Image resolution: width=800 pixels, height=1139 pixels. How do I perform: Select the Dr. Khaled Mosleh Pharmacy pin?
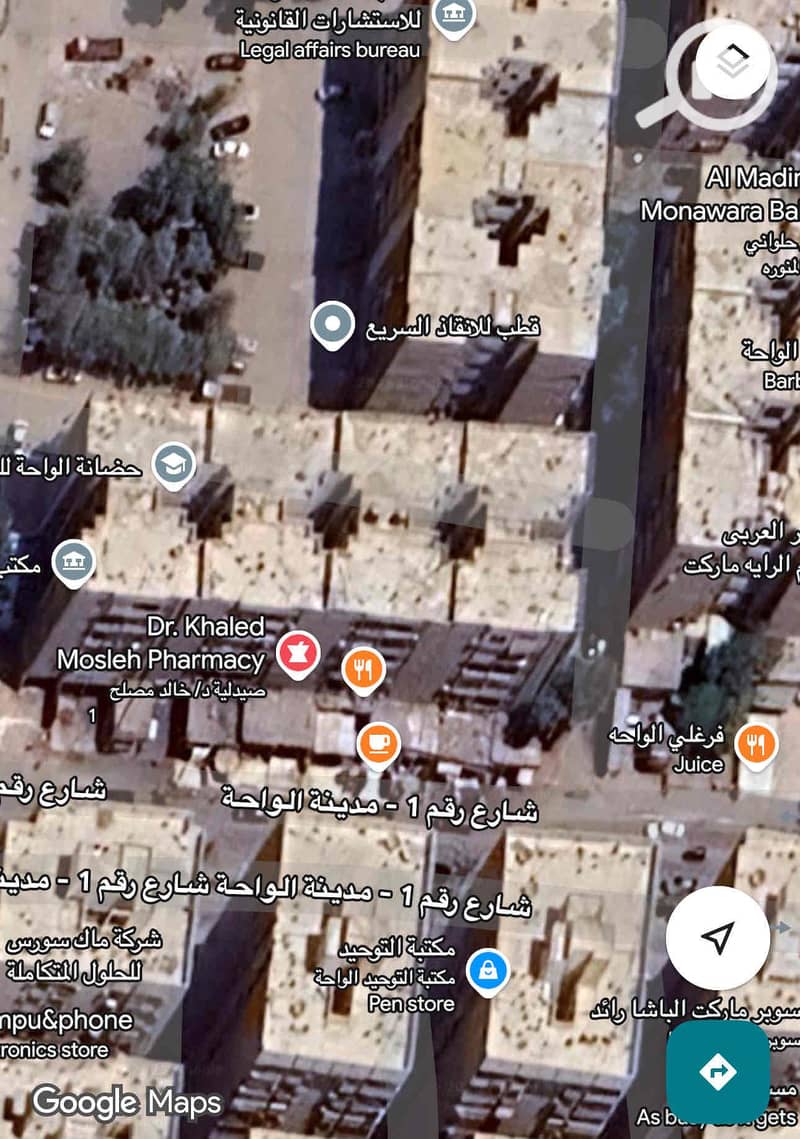297,653
